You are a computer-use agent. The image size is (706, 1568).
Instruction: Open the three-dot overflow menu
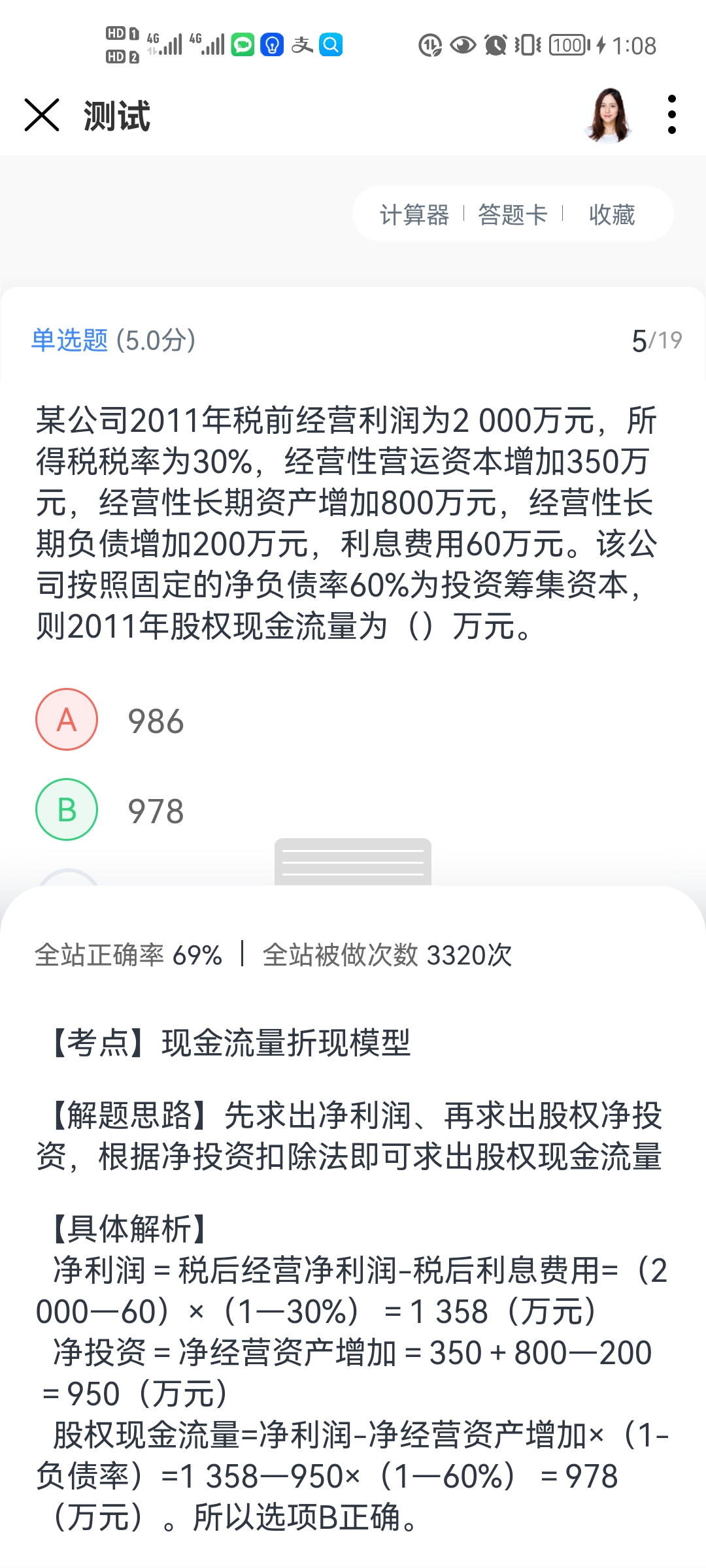click(671, 115)
